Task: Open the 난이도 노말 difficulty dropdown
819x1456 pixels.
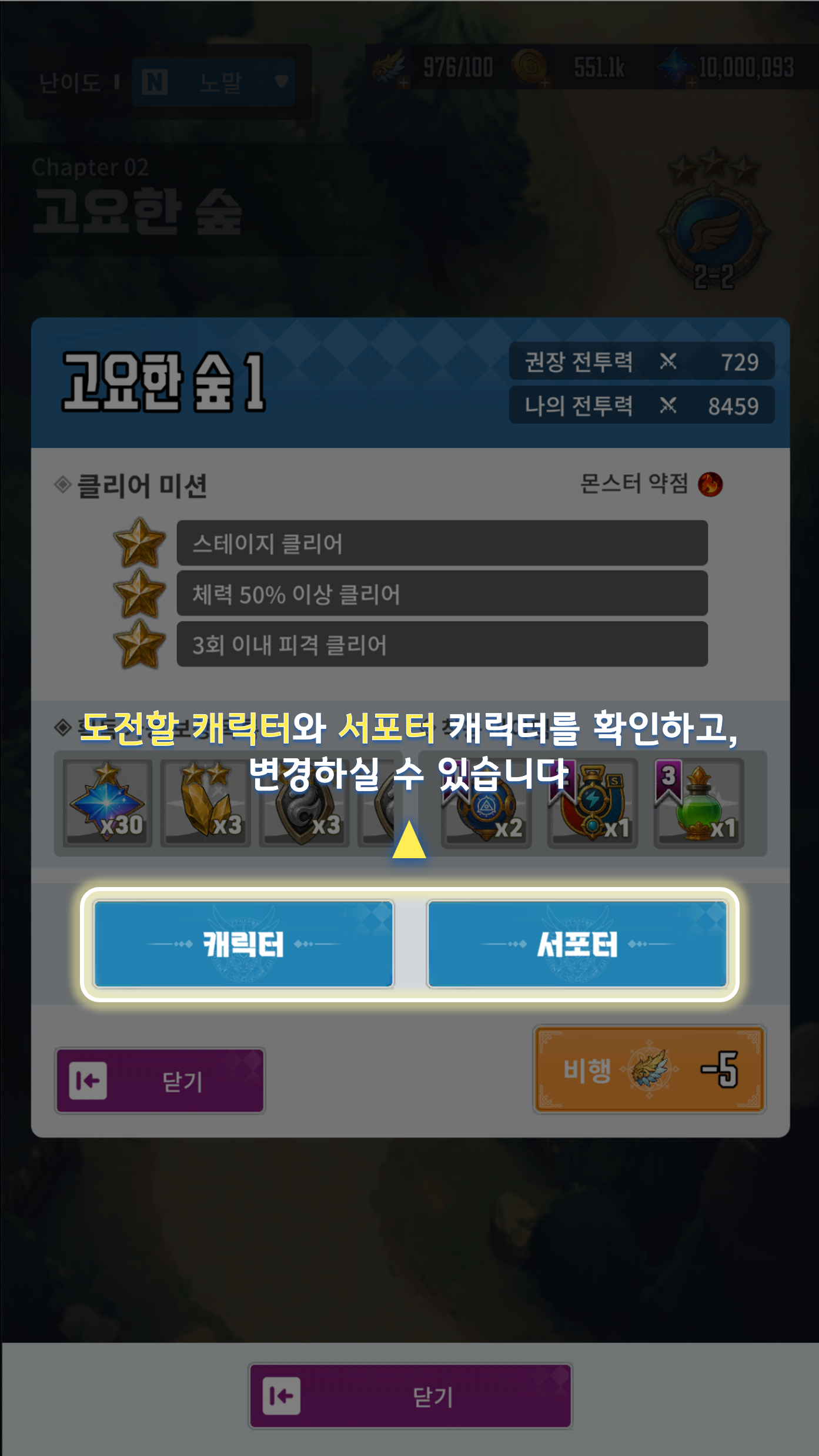Action: point(213,82)
